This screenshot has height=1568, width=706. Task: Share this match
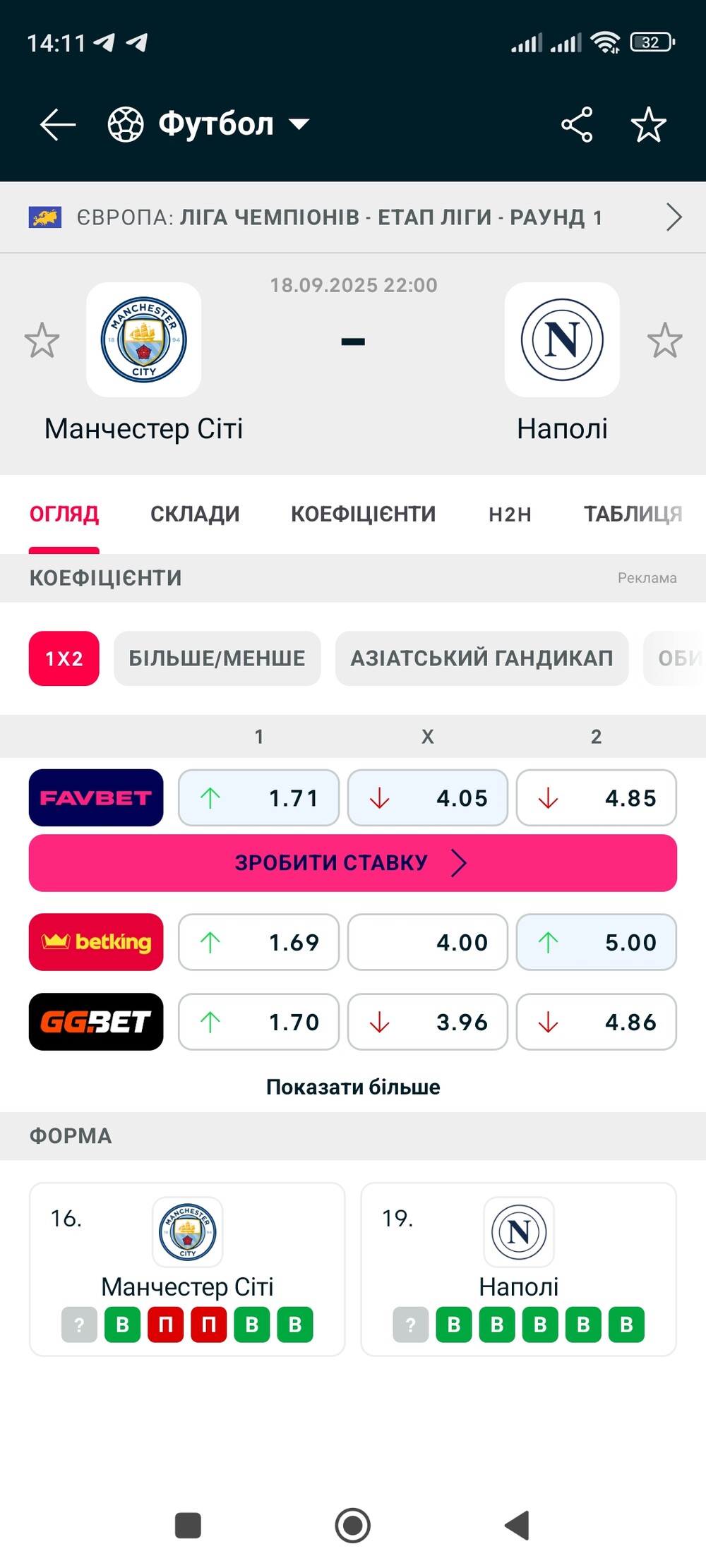pyautogui.click(x=577, y=125)
